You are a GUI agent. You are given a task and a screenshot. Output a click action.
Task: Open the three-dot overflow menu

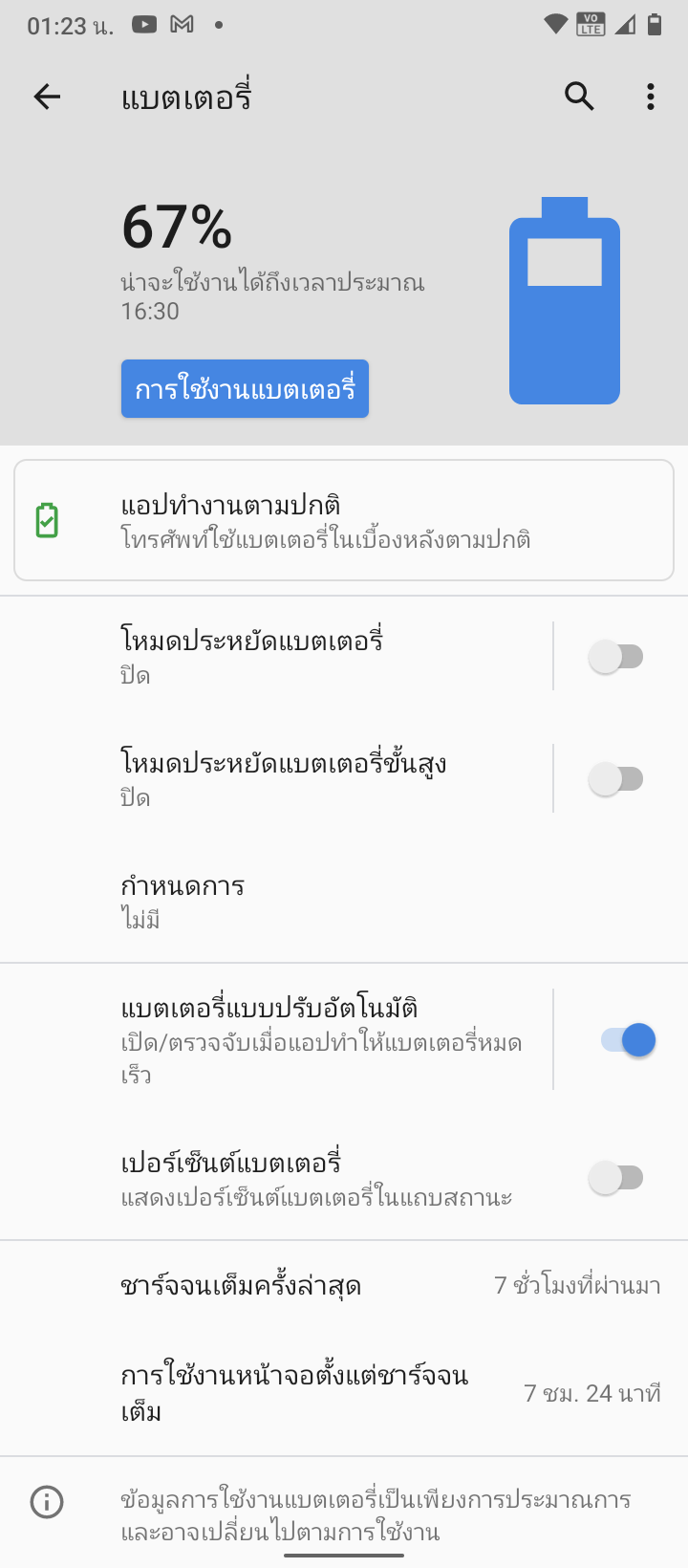click(651, 97)
